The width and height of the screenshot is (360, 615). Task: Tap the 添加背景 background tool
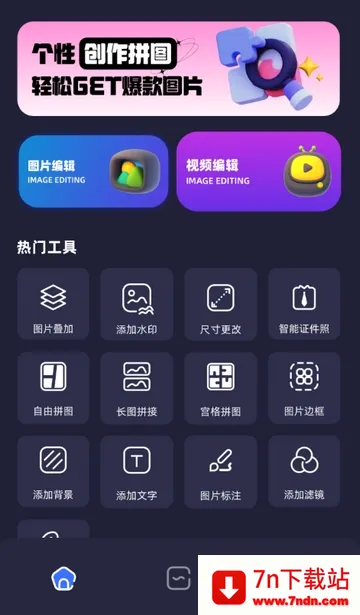point(53,471)
